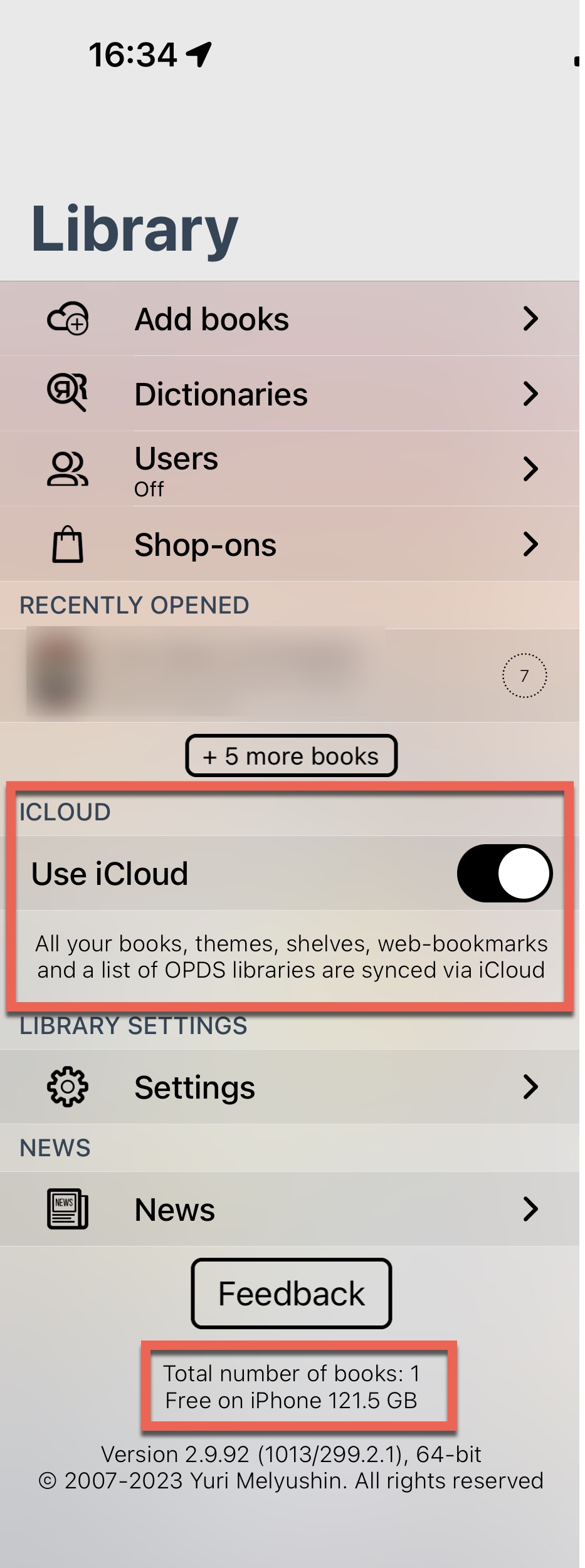
Task: Toggle the Use iCloud switch
Action: [x=503, y=873]
